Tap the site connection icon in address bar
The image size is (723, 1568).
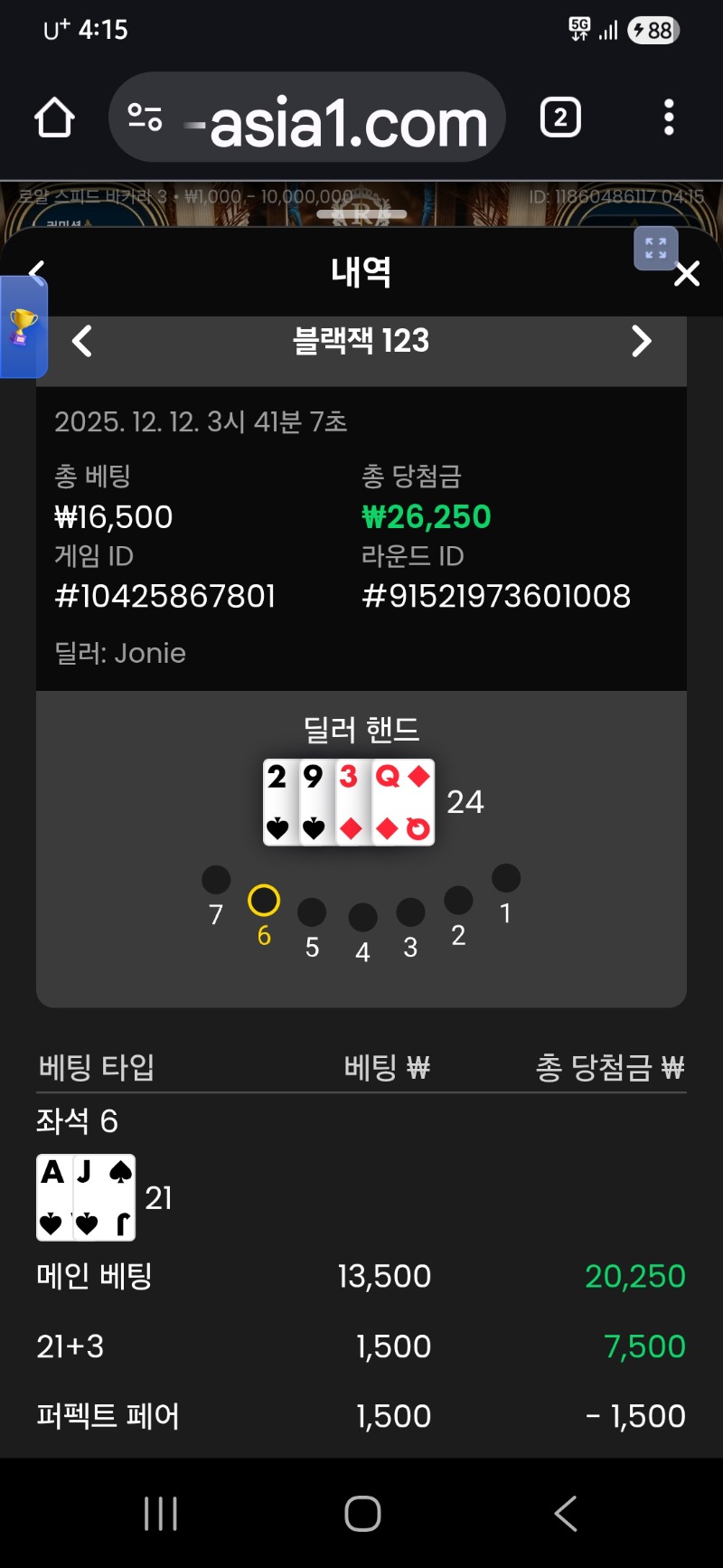pos(145,118)
